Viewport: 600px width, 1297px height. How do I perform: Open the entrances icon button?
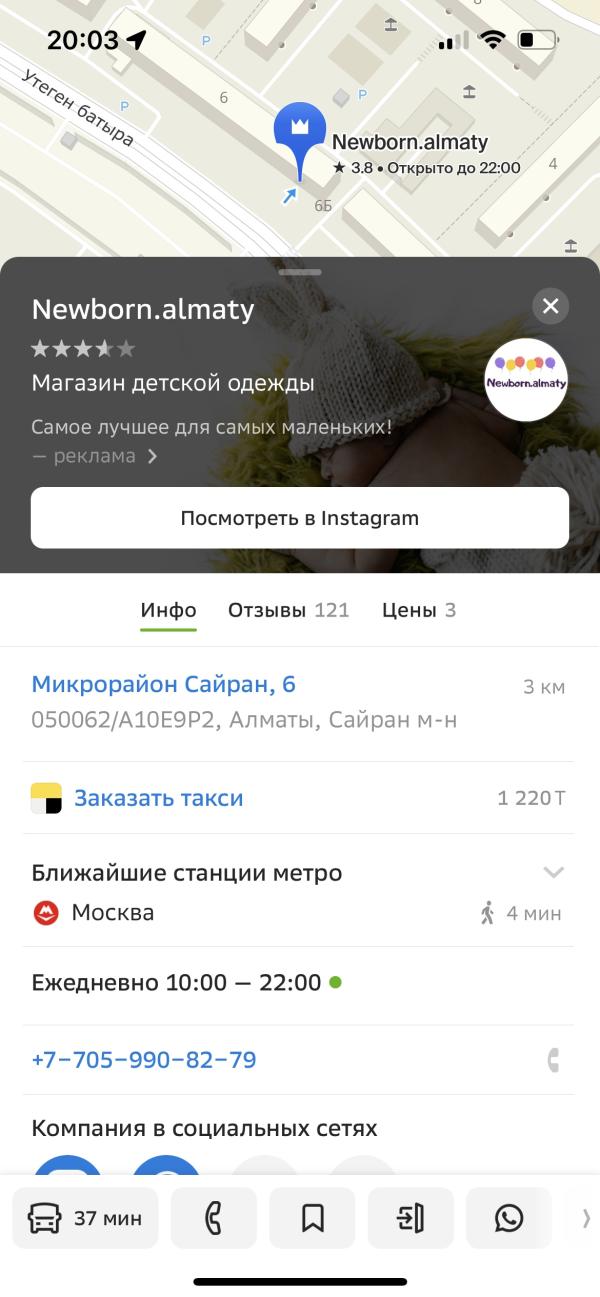410,1218
